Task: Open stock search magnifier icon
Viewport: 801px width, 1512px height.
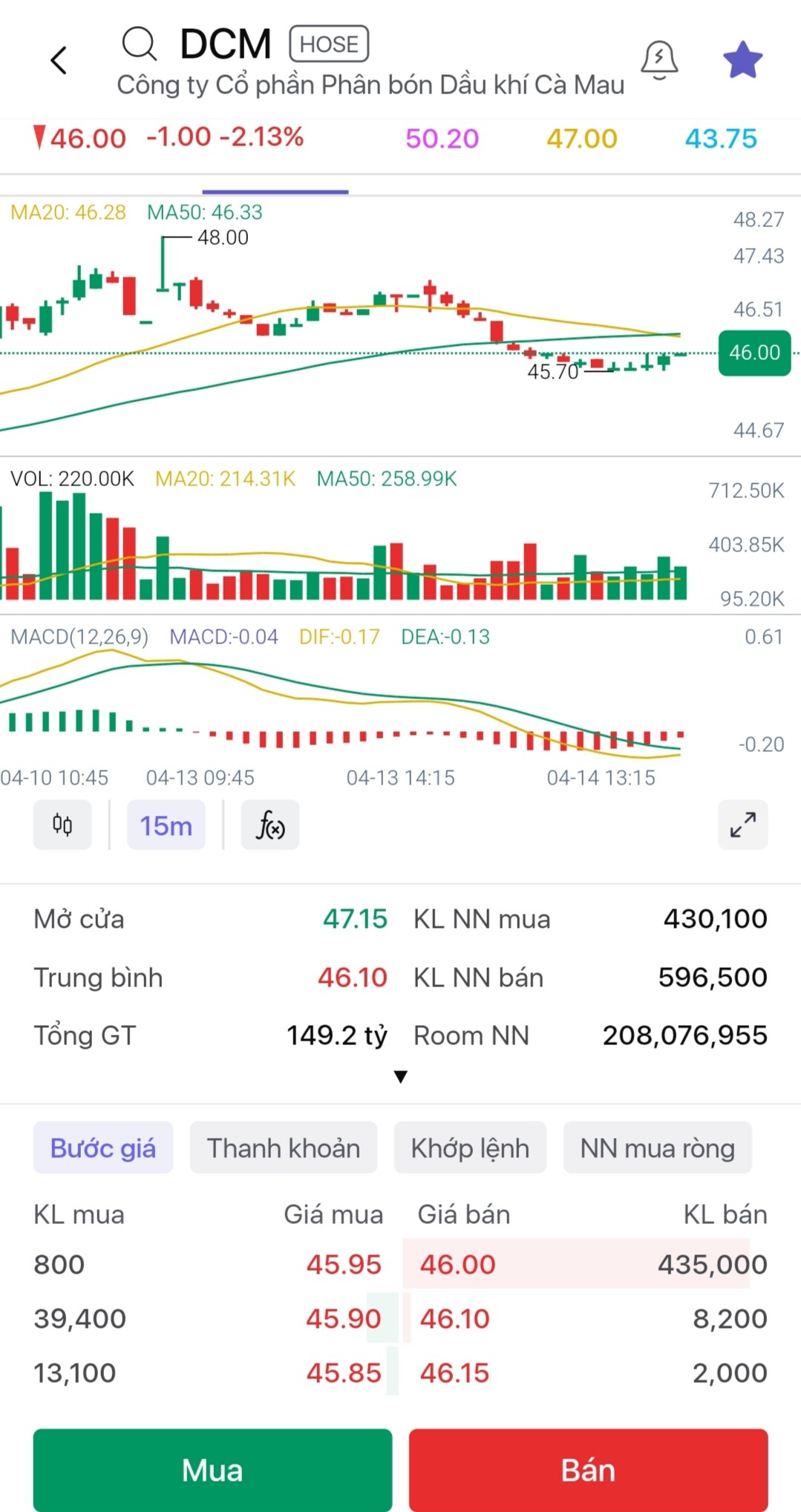Action: tap(139, 45)
